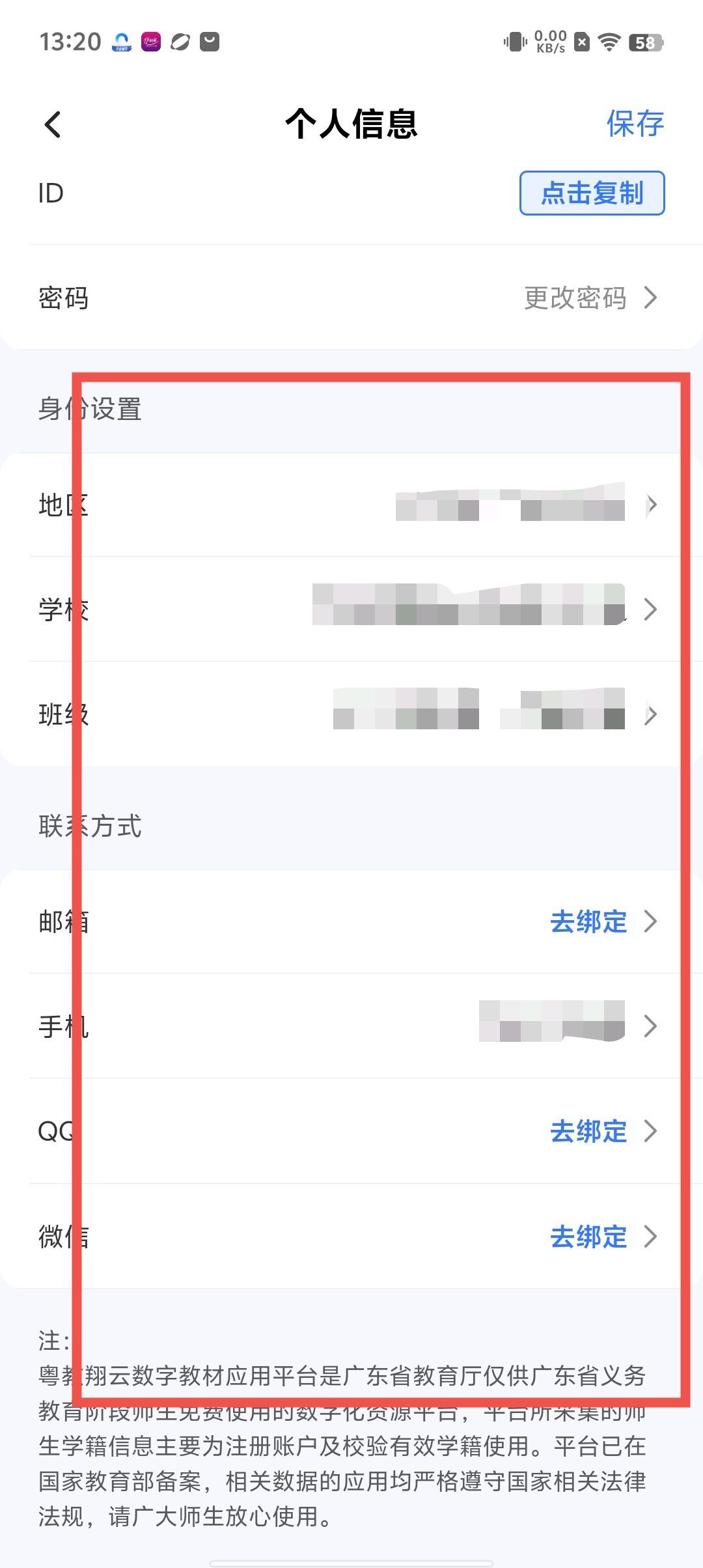
Task: Go back from 个人信息 page
Action: pyautogui.click(x=53, y=124)
